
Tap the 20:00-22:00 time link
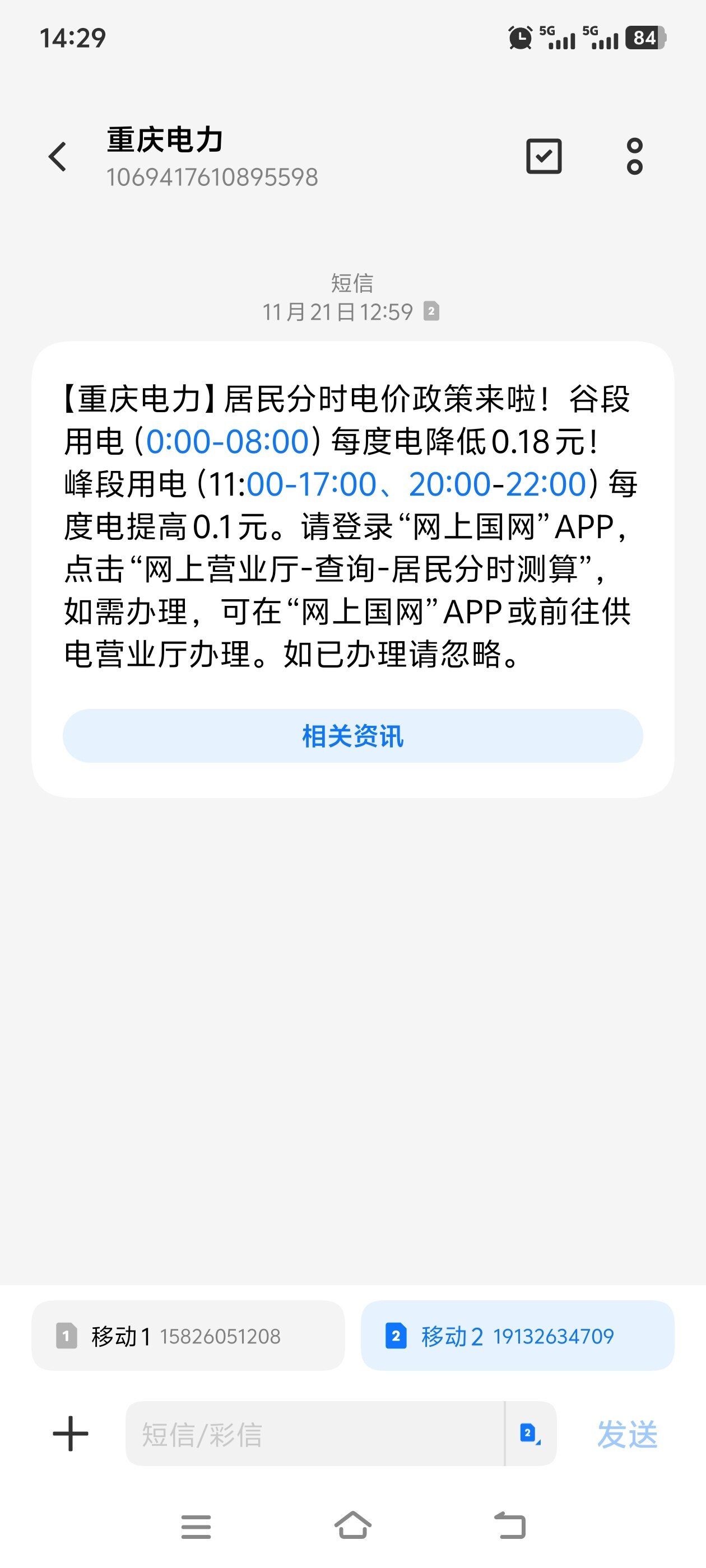coord(497,484)
